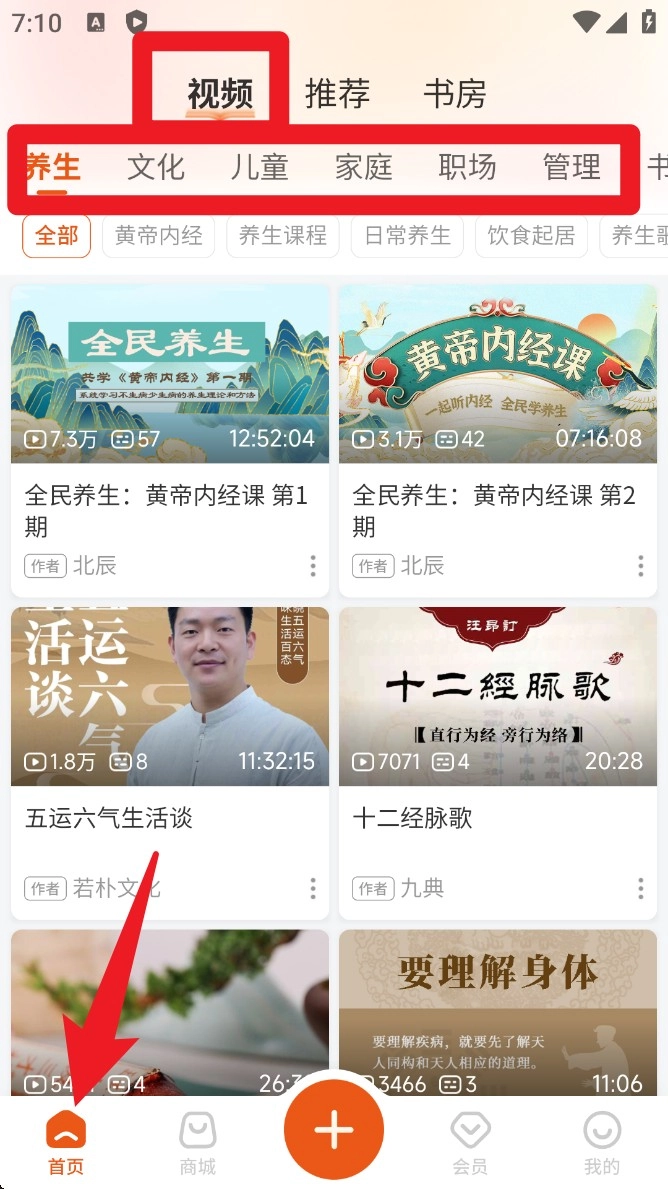This screenshot has height=1189, width=668.
Task: Select the 职场 category tab
Action: 468,167
